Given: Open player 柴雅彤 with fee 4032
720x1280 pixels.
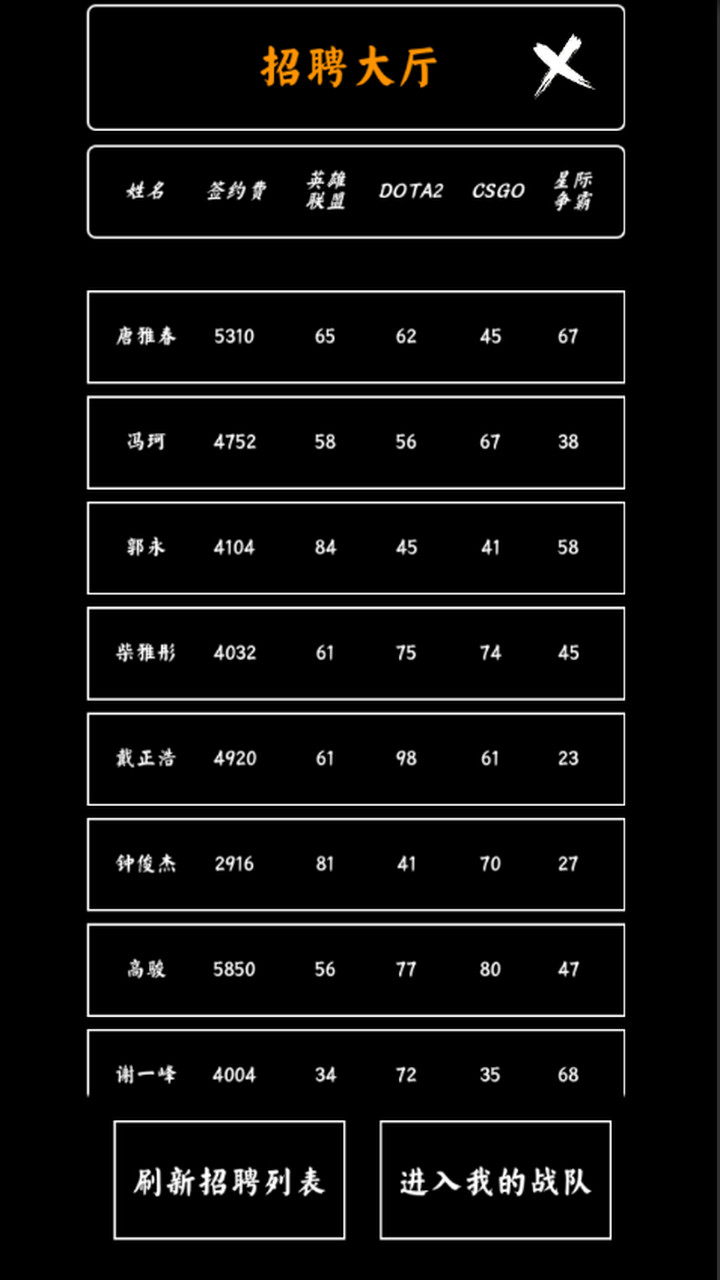Looking at the screenshot, I should pyautogui.click(x=355, y=653).
